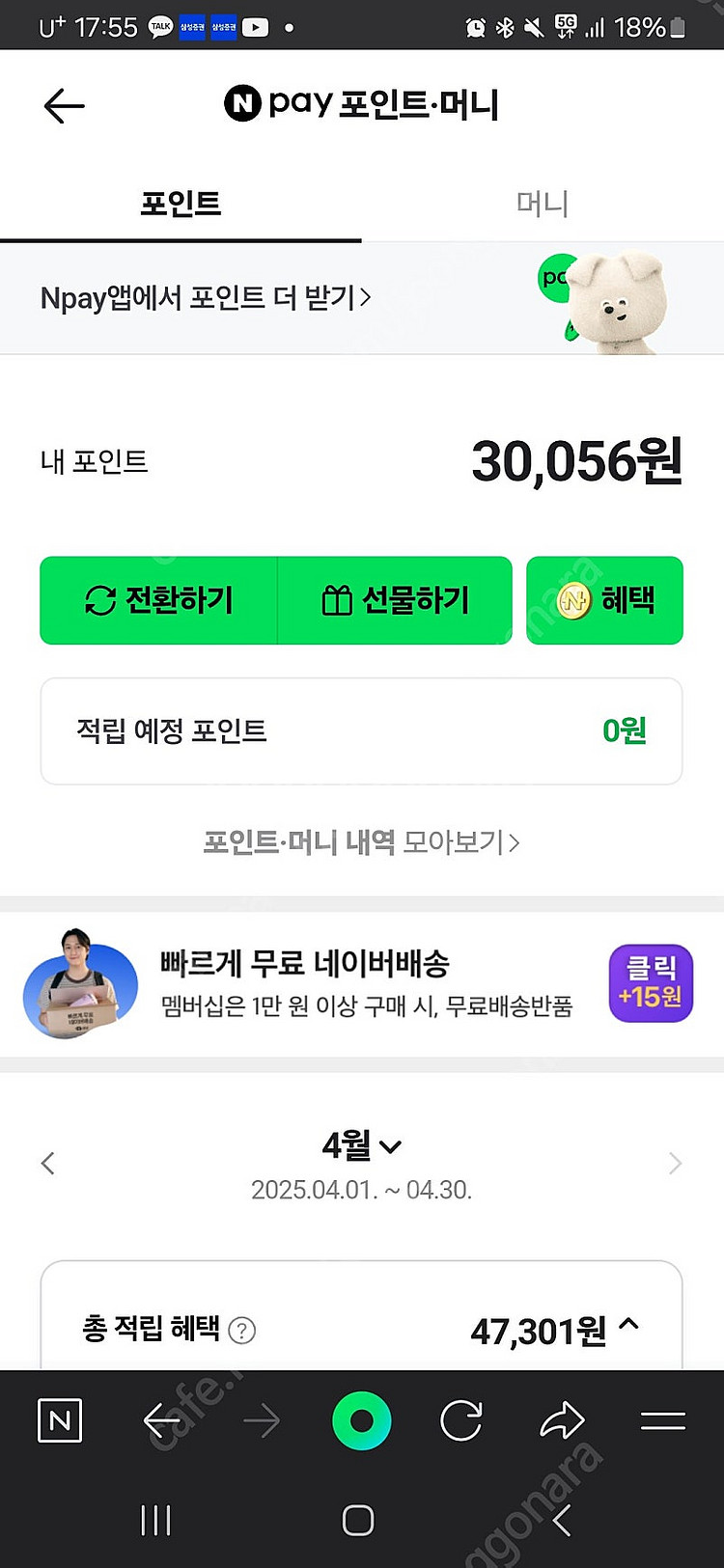Screen dimensions: 724x1568
Task: Expand the 4월 month dropdown
Action: coord(361,1146)
